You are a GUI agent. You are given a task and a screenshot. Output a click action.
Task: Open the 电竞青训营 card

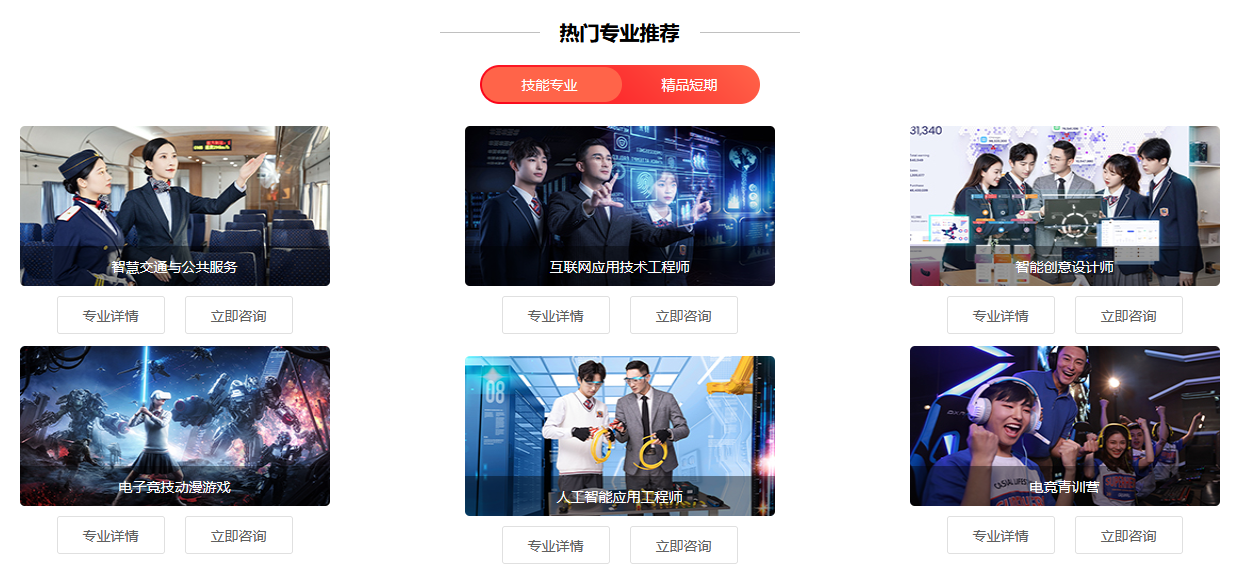tap(1065, 425)
